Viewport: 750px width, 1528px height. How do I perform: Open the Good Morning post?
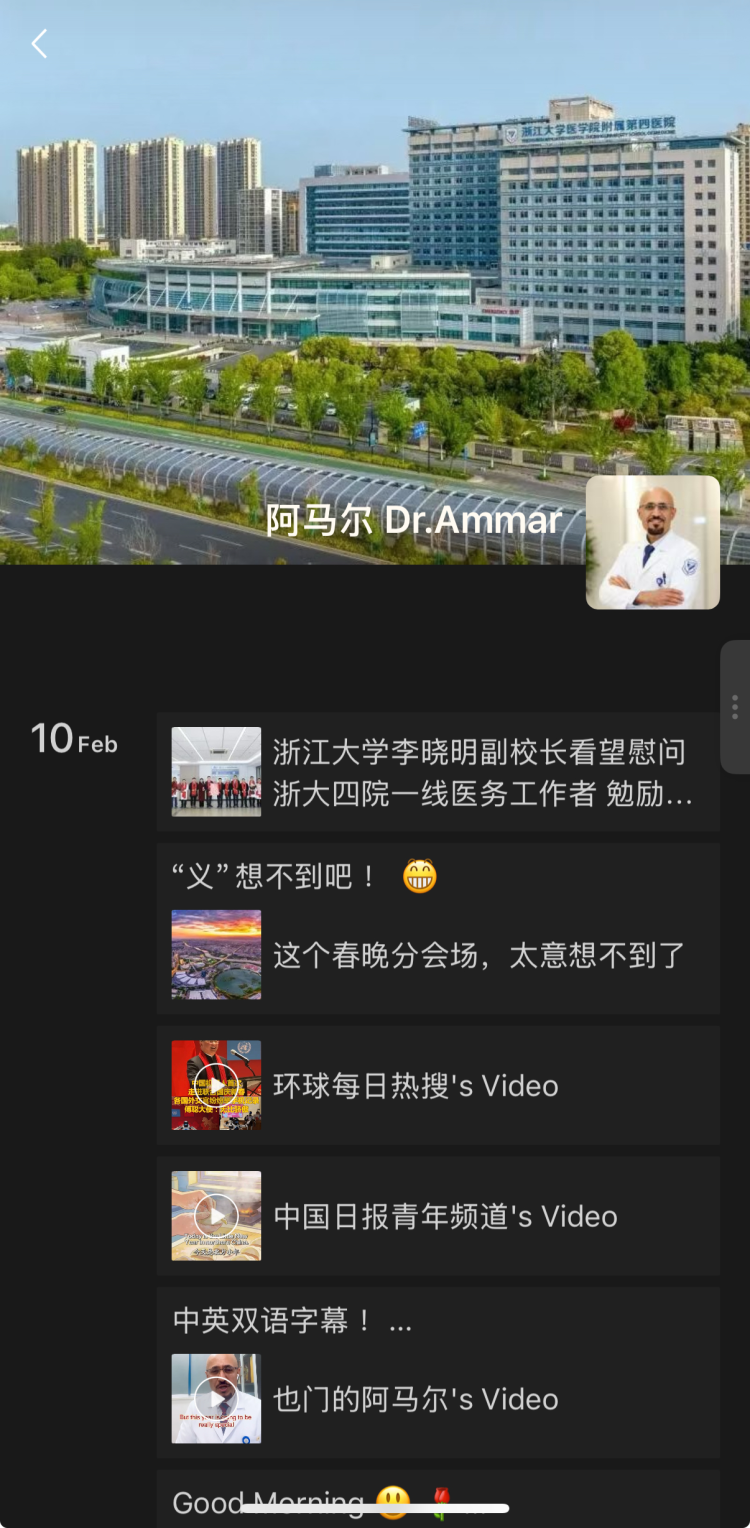tap(437, 1498)
